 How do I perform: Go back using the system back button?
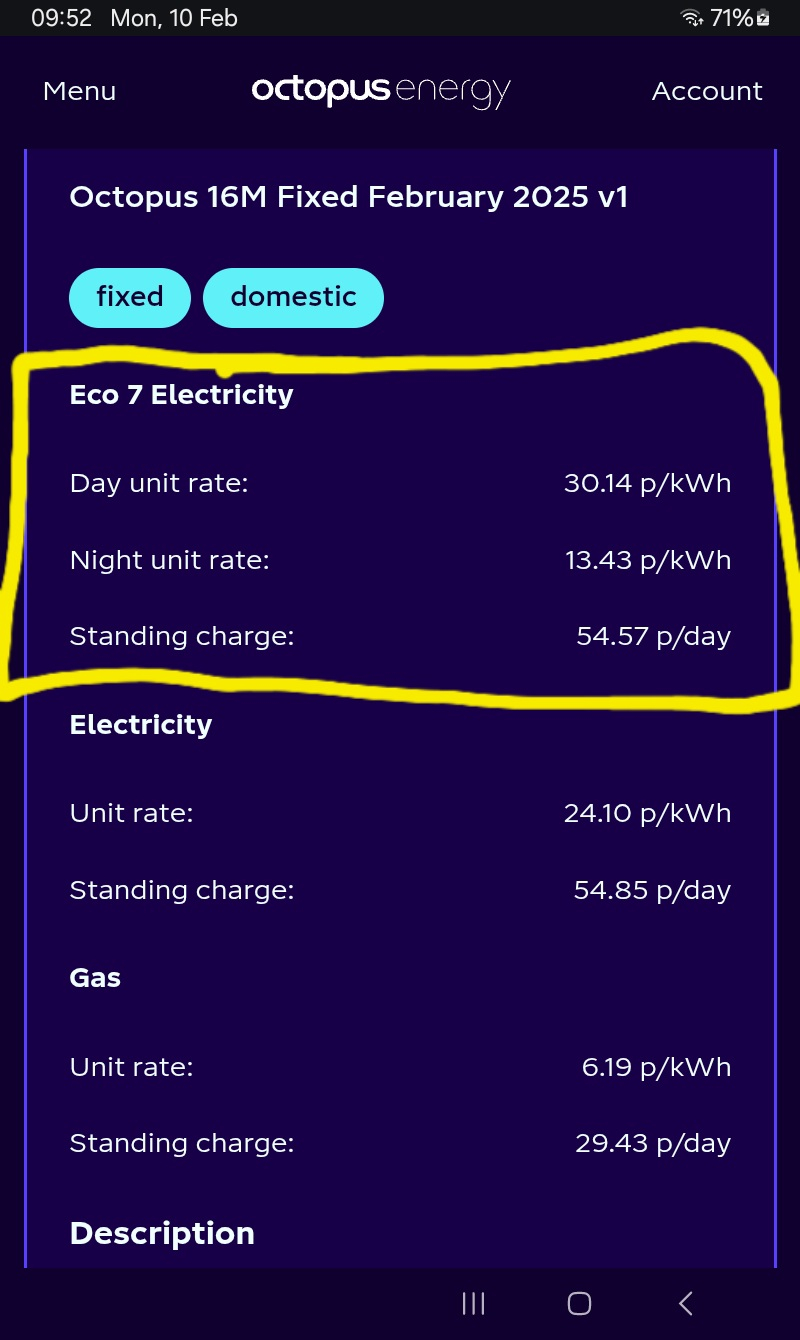pyautogui.click(x=686, y=1303)
